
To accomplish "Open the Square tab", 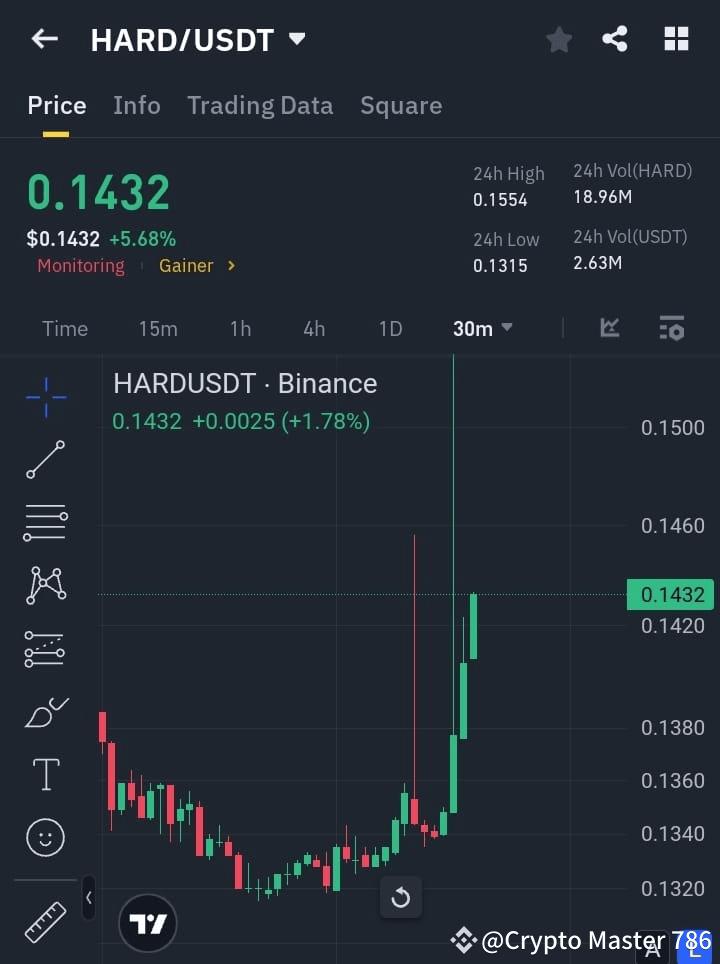I will tap(401, 105).
